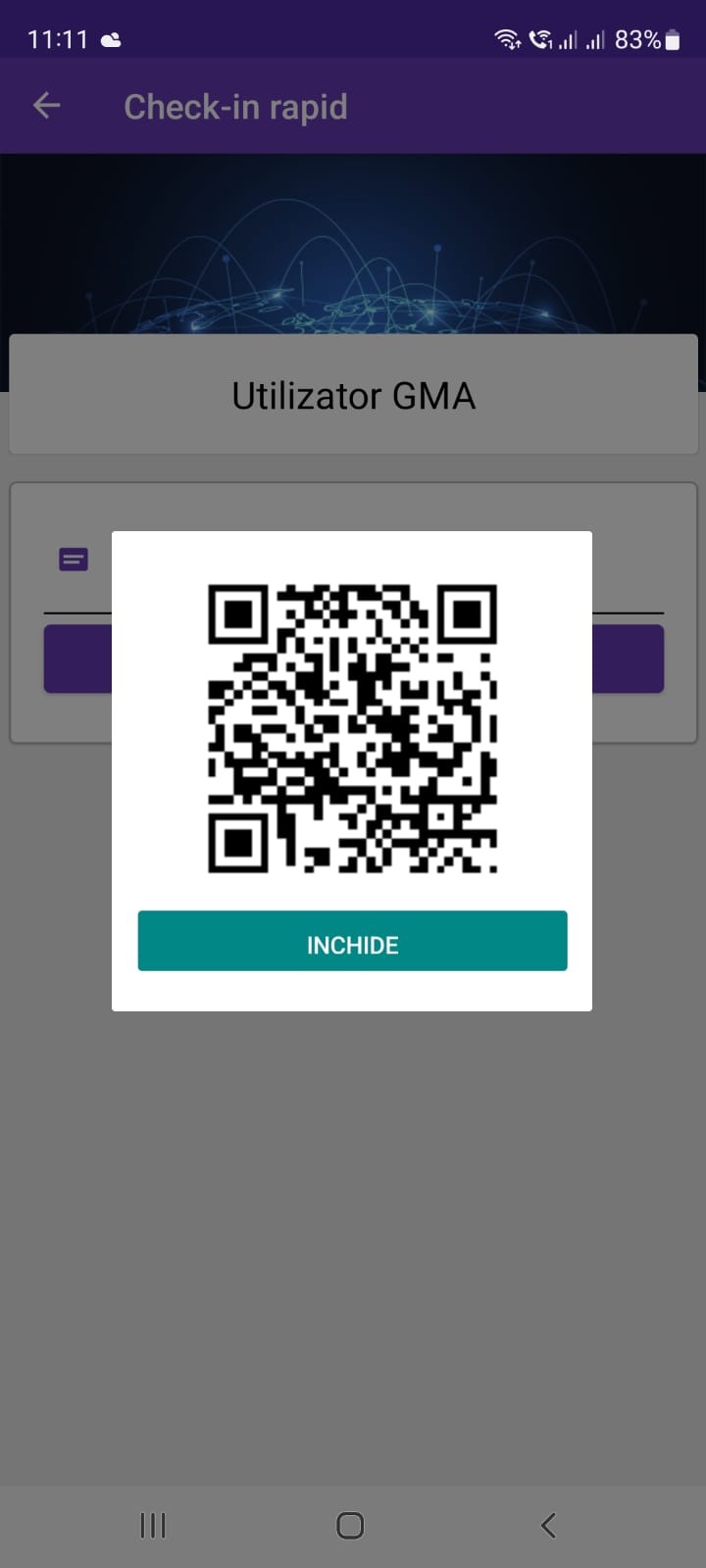Viewport: 706px width, 1568px height.
Task: Tap the system home button
Action: (x=350, y=1525)
